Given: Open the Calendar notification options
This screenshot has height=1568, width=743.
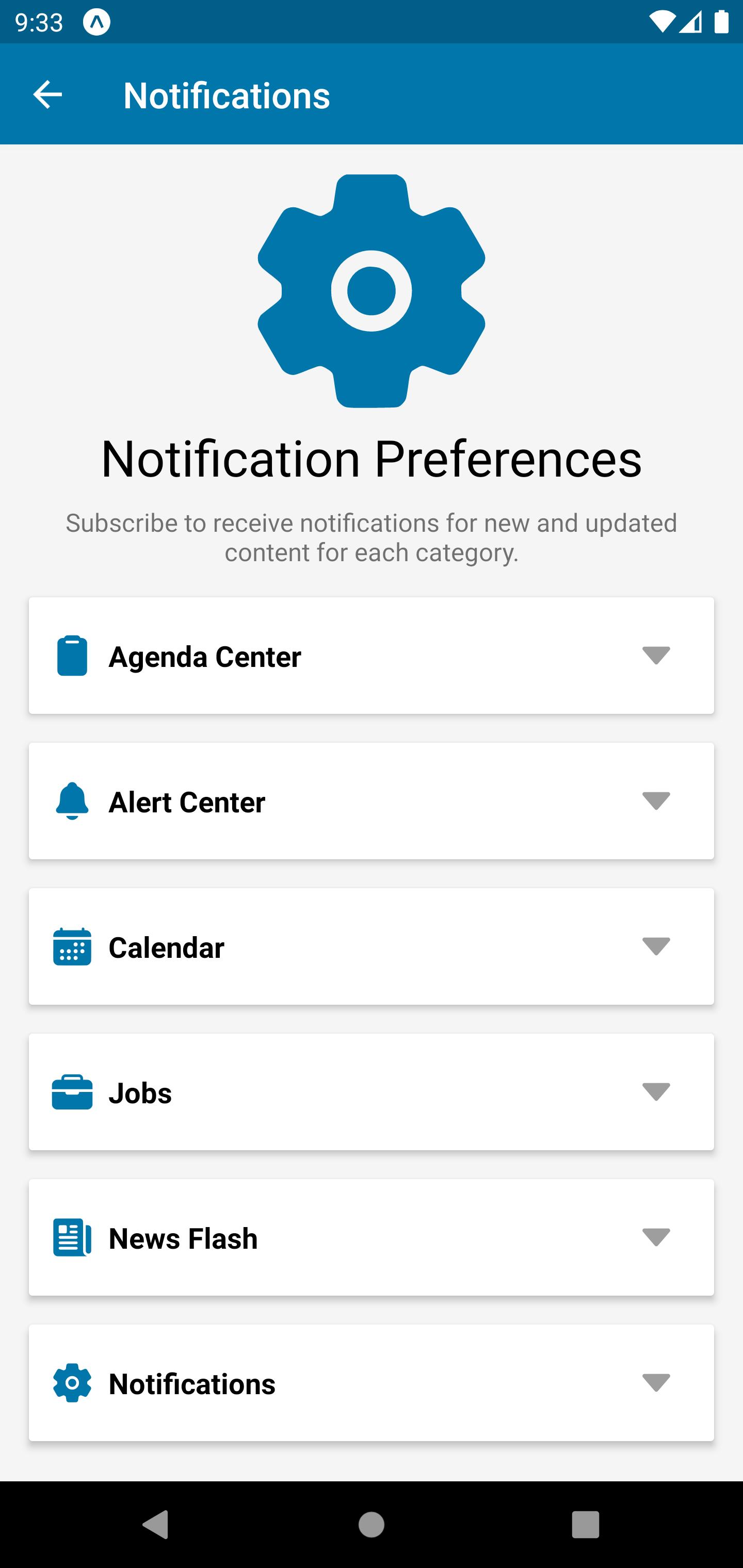Looking at the screenshot, I should point(372,946).
